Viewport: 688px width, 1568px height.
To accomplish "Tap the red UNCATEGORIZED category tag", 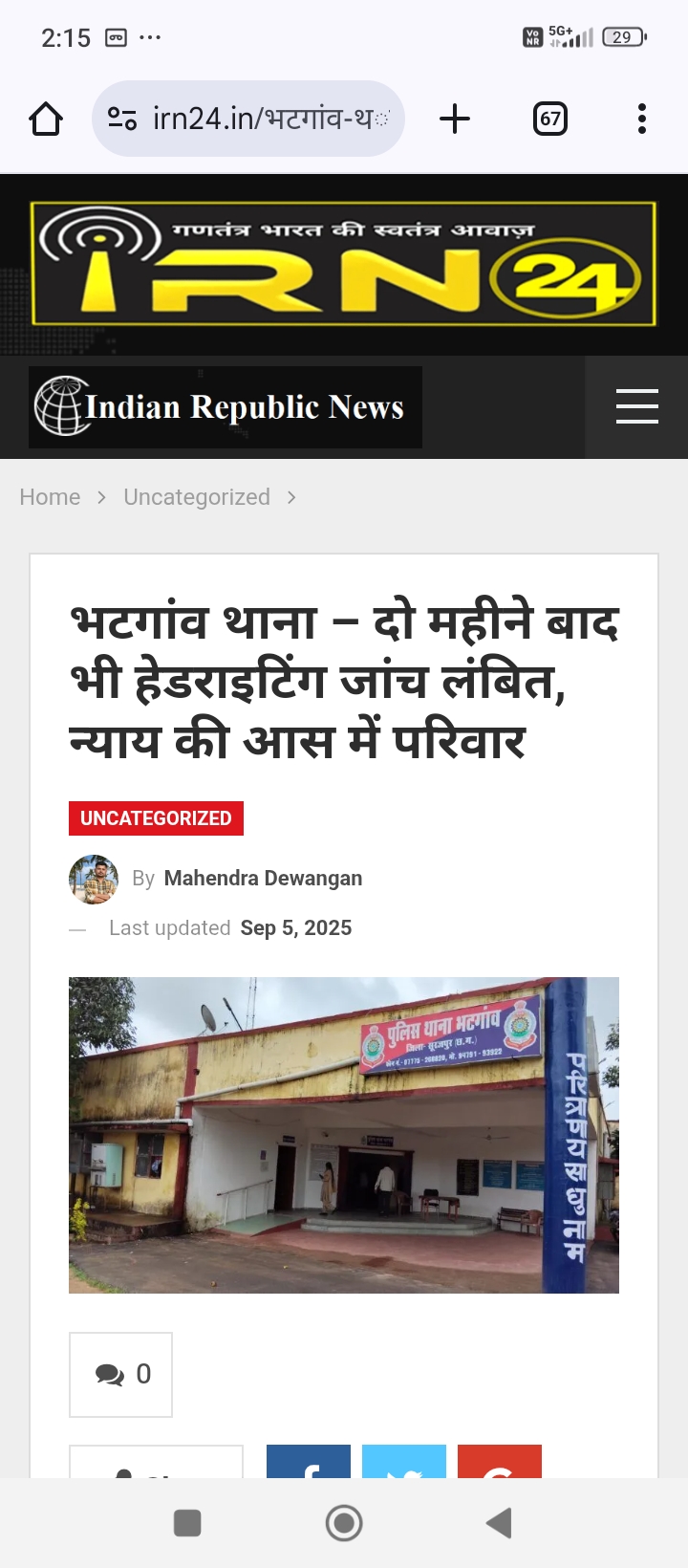I will (156, 818).
